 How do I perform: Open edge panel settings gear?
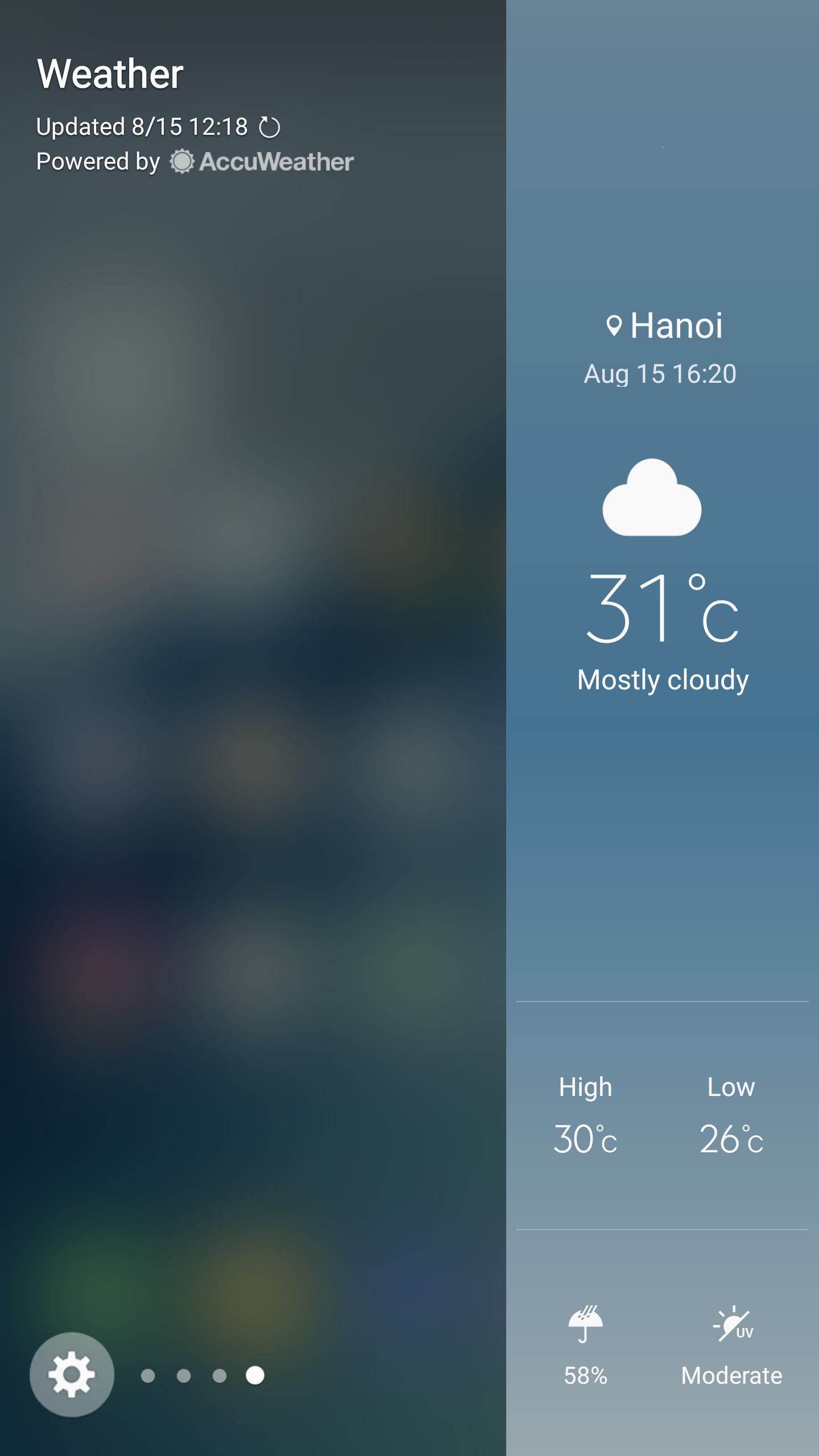pyautogui.click(x=72, y=1375)
